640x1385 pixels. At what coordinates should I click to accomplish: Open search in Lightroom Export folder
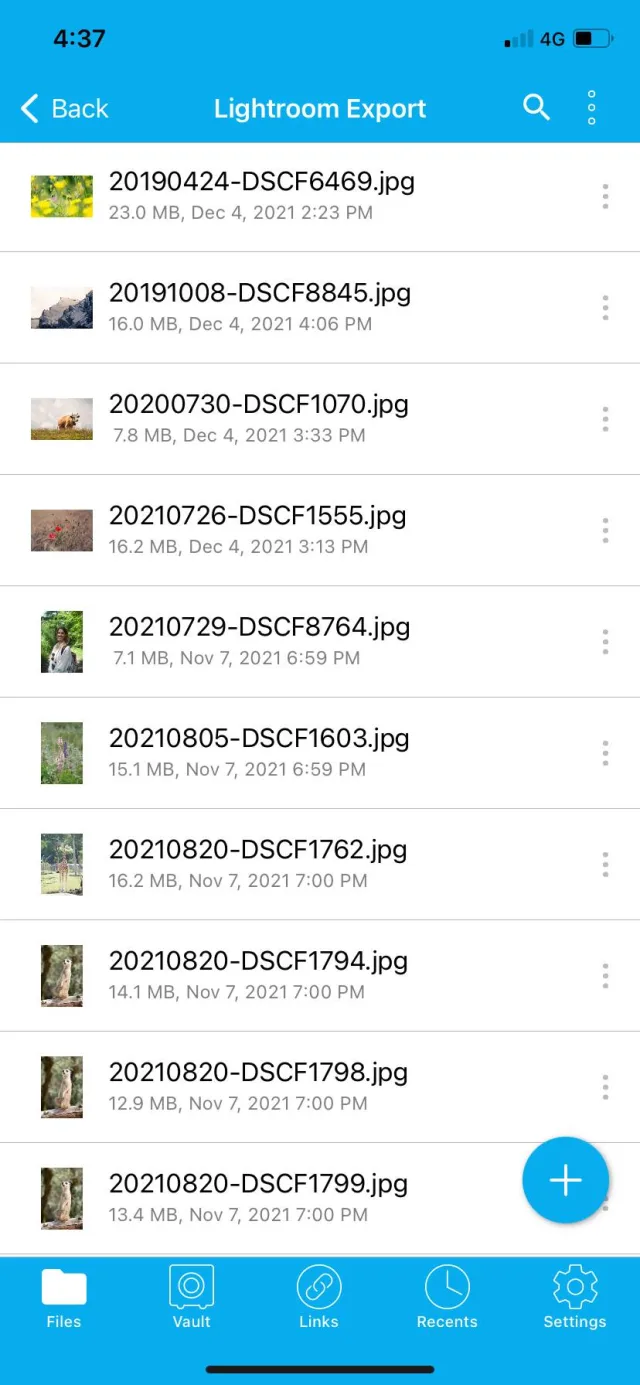[537, 108]
